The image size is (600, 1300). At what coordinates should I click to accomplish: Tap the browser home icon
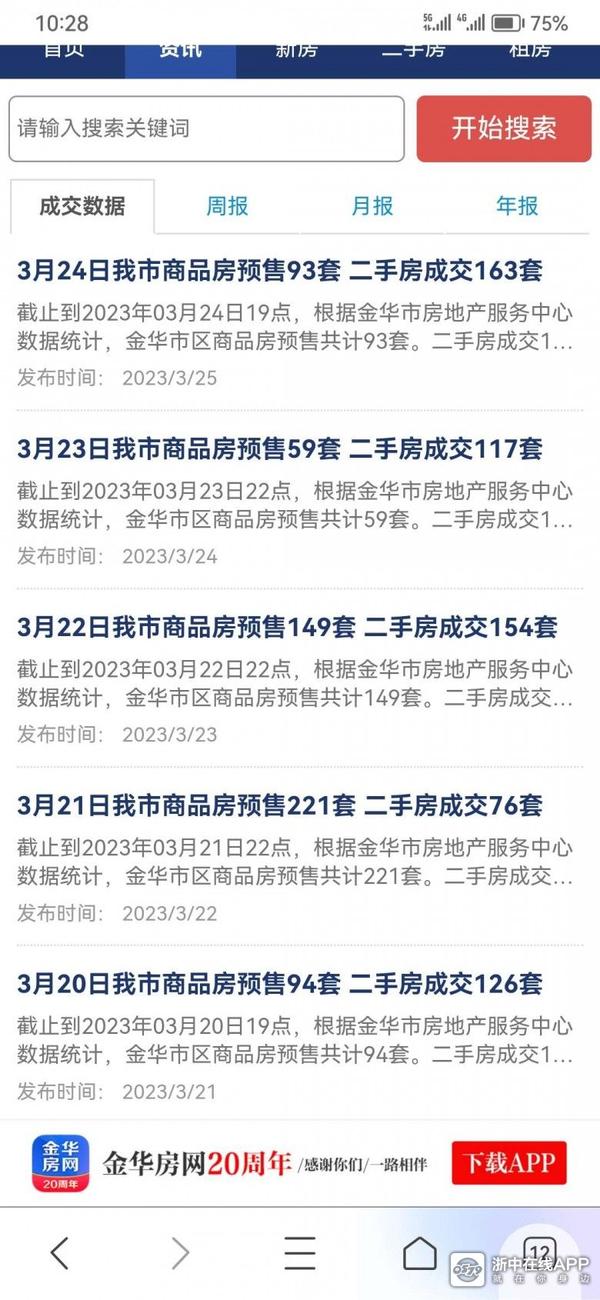(420, 1253)
